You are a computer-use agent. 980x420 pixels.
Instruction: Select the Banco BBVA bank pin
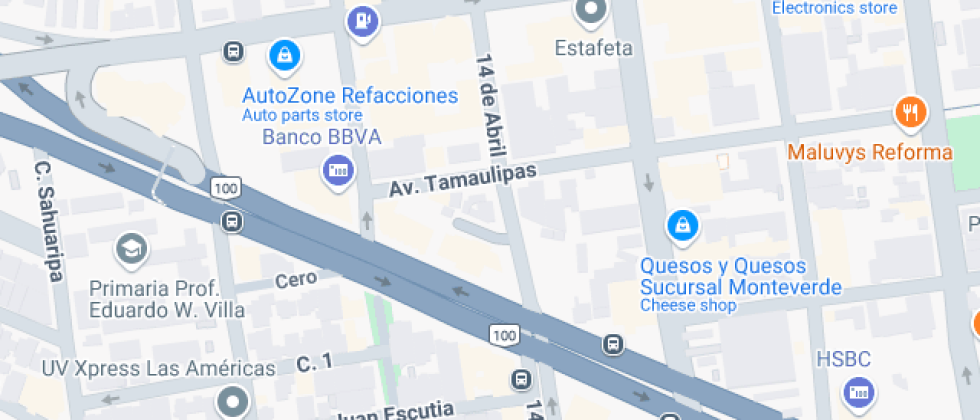pos(338,170)
